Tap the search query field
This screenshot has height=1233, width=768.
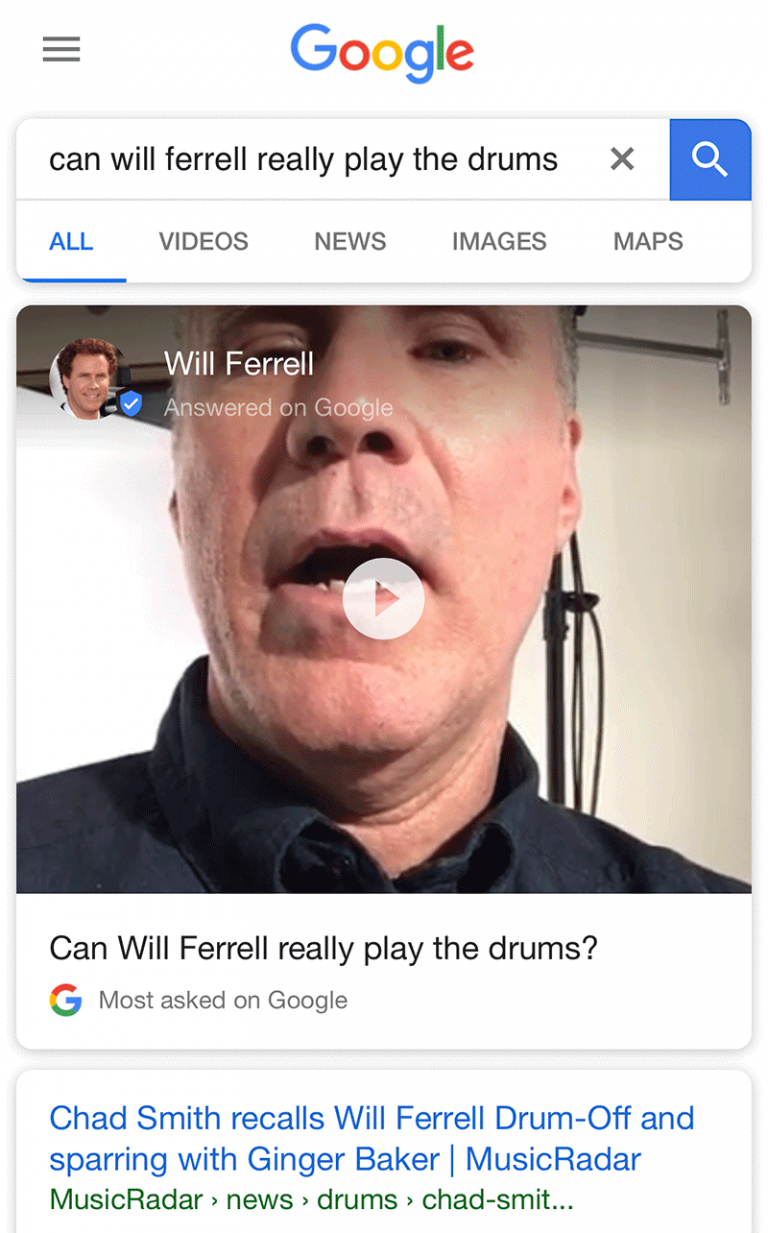(x=304, y=160)
